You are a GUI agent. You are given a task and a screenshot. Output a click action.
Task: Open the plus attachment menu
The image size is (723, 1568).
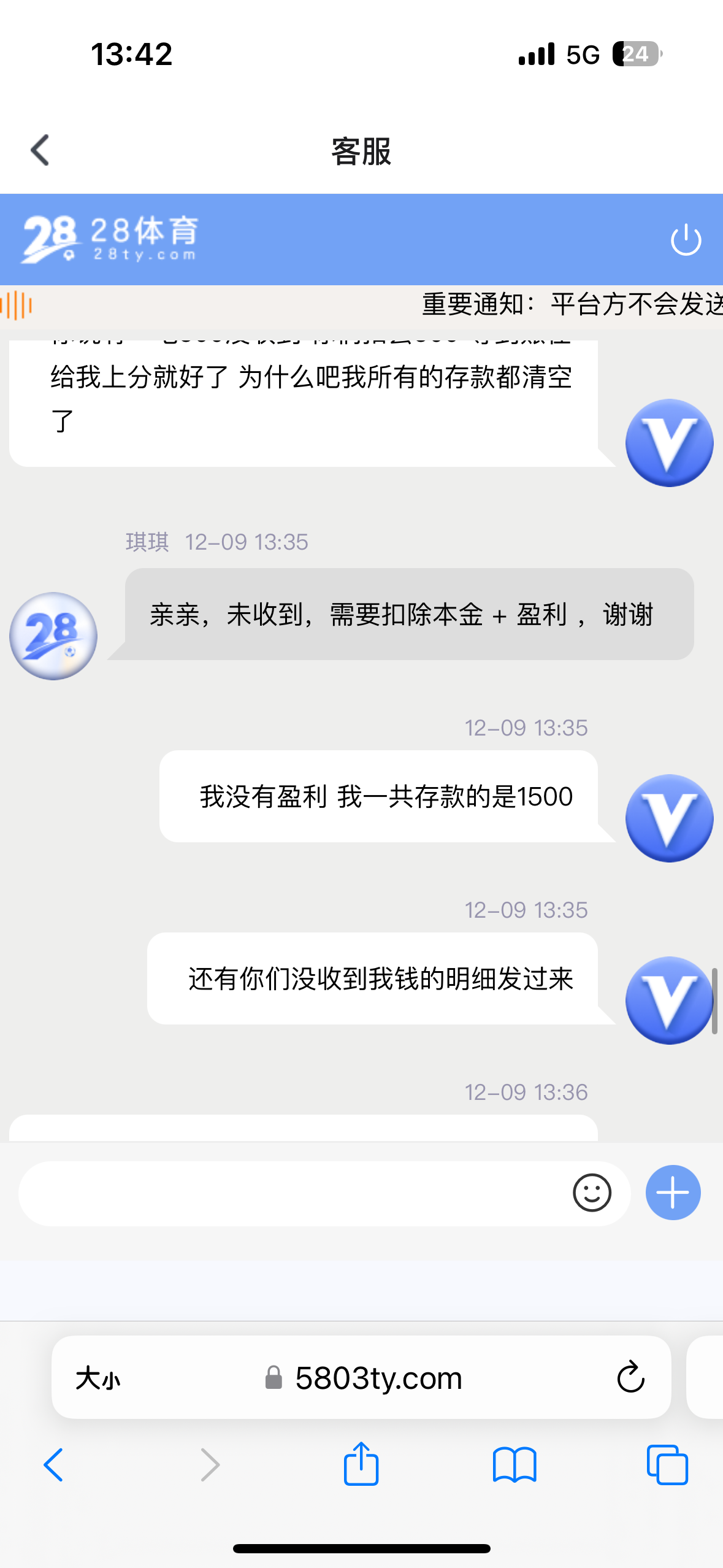coord(673,1193)
